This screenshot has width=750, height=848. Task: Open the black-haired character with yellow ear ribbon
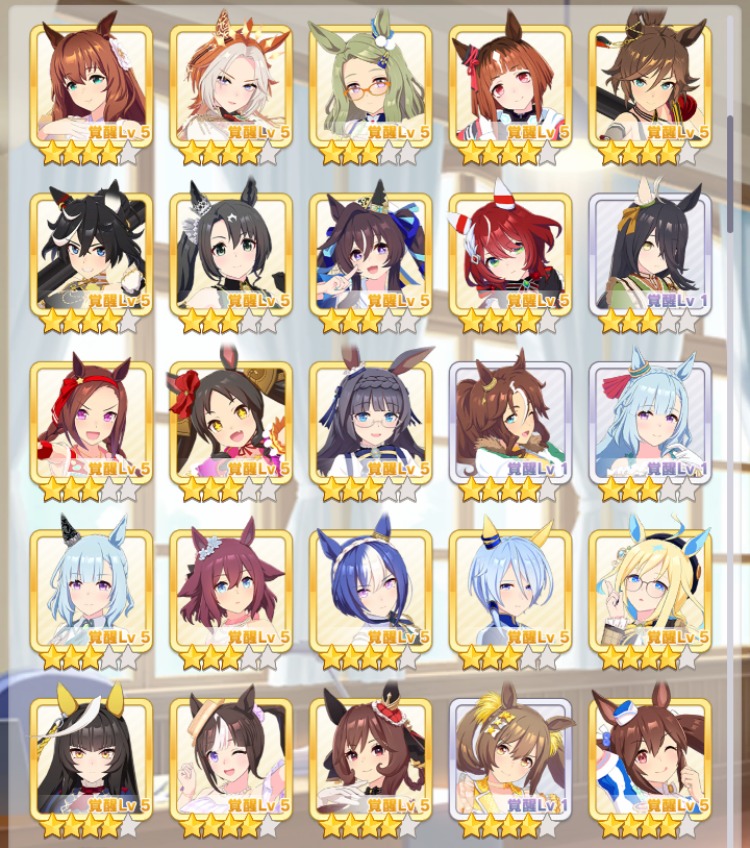(650, 254)
